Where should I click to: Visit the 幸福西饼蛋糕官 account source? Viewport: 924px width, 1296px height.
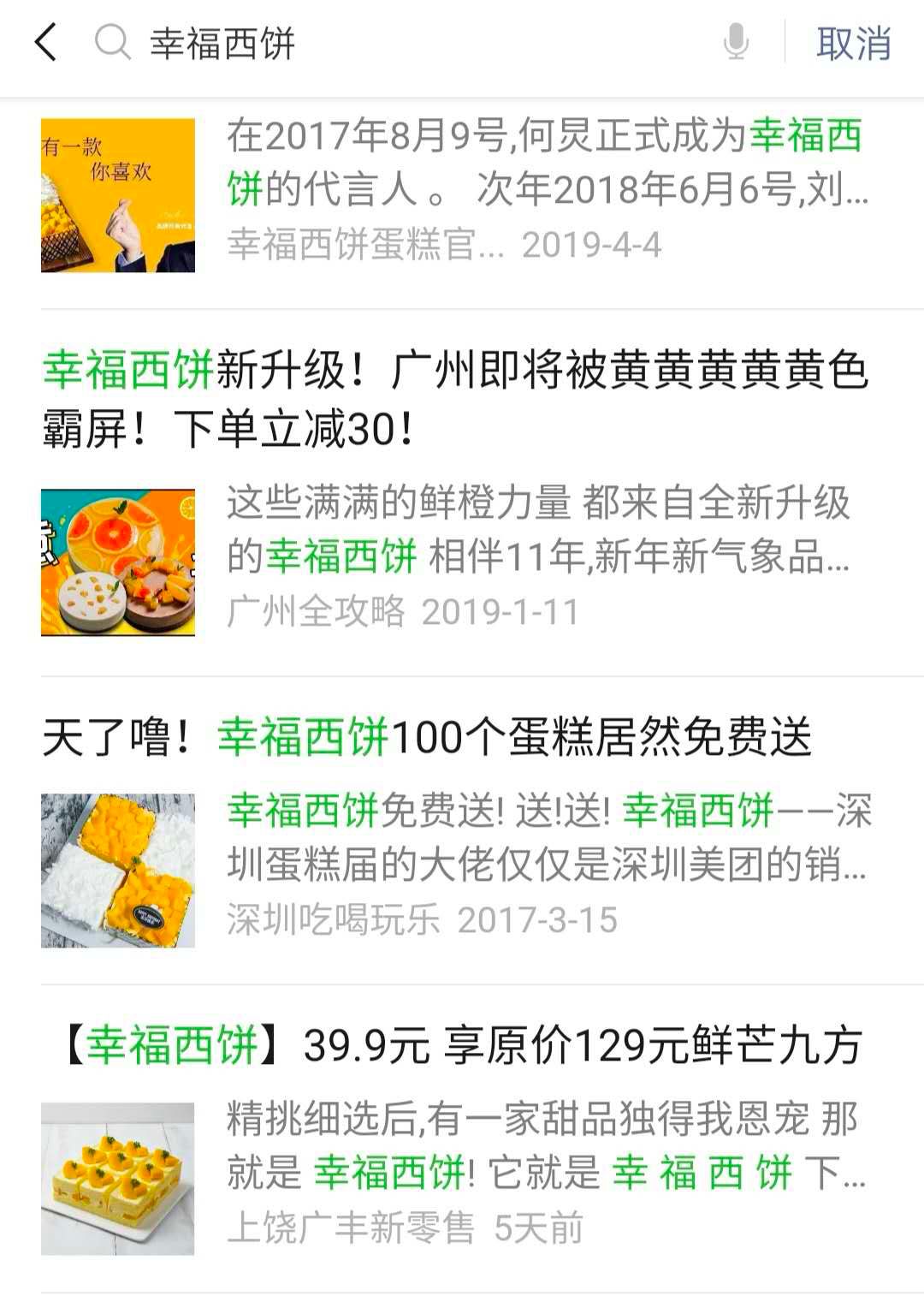(359, 247)
